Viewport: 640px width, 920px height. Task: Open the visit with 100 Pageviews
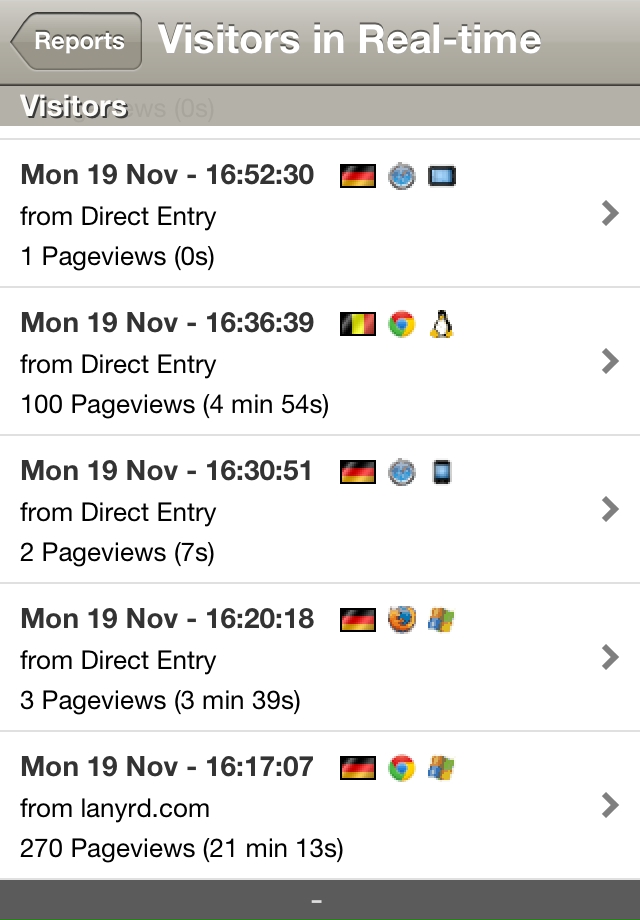(x=320, y=362)
